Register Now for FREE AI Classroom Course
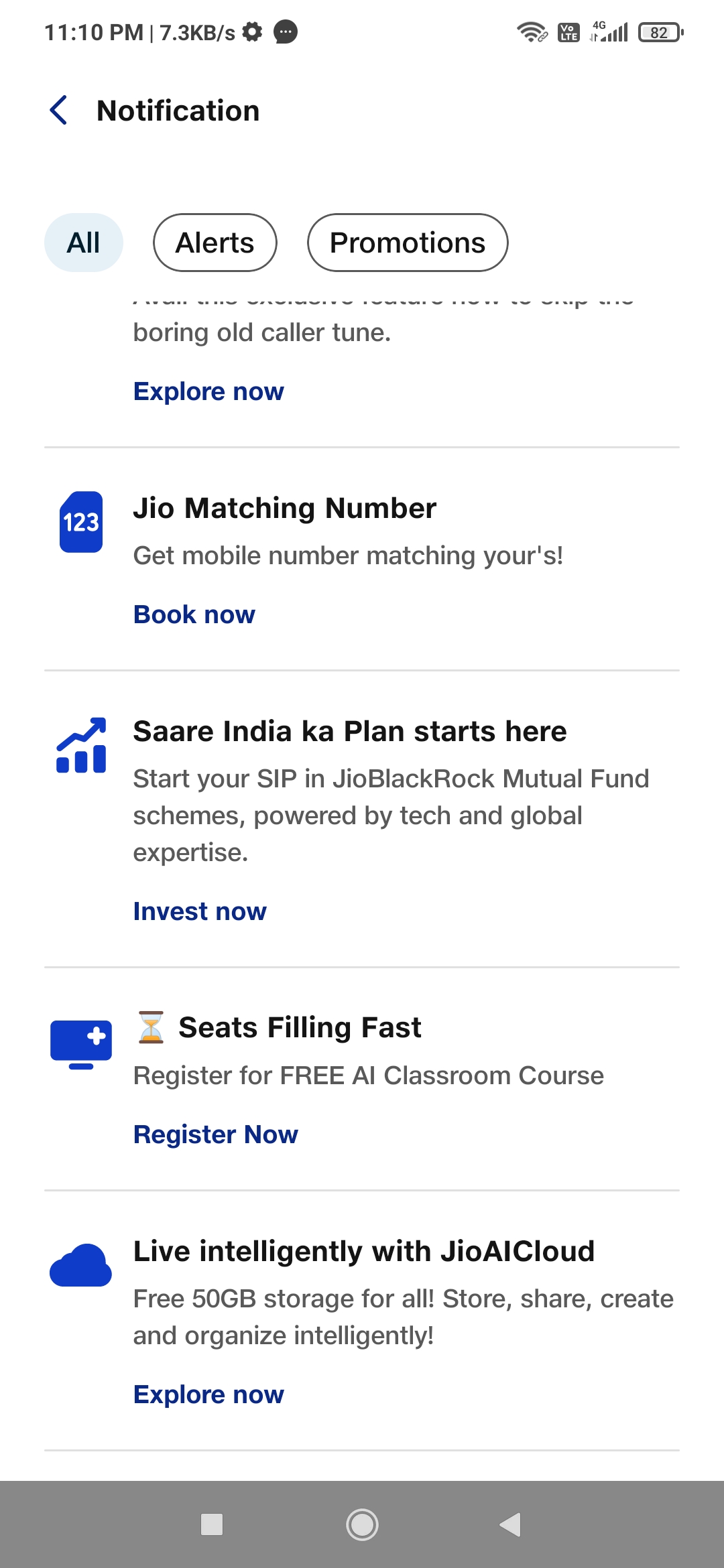 click(215, 1134)
